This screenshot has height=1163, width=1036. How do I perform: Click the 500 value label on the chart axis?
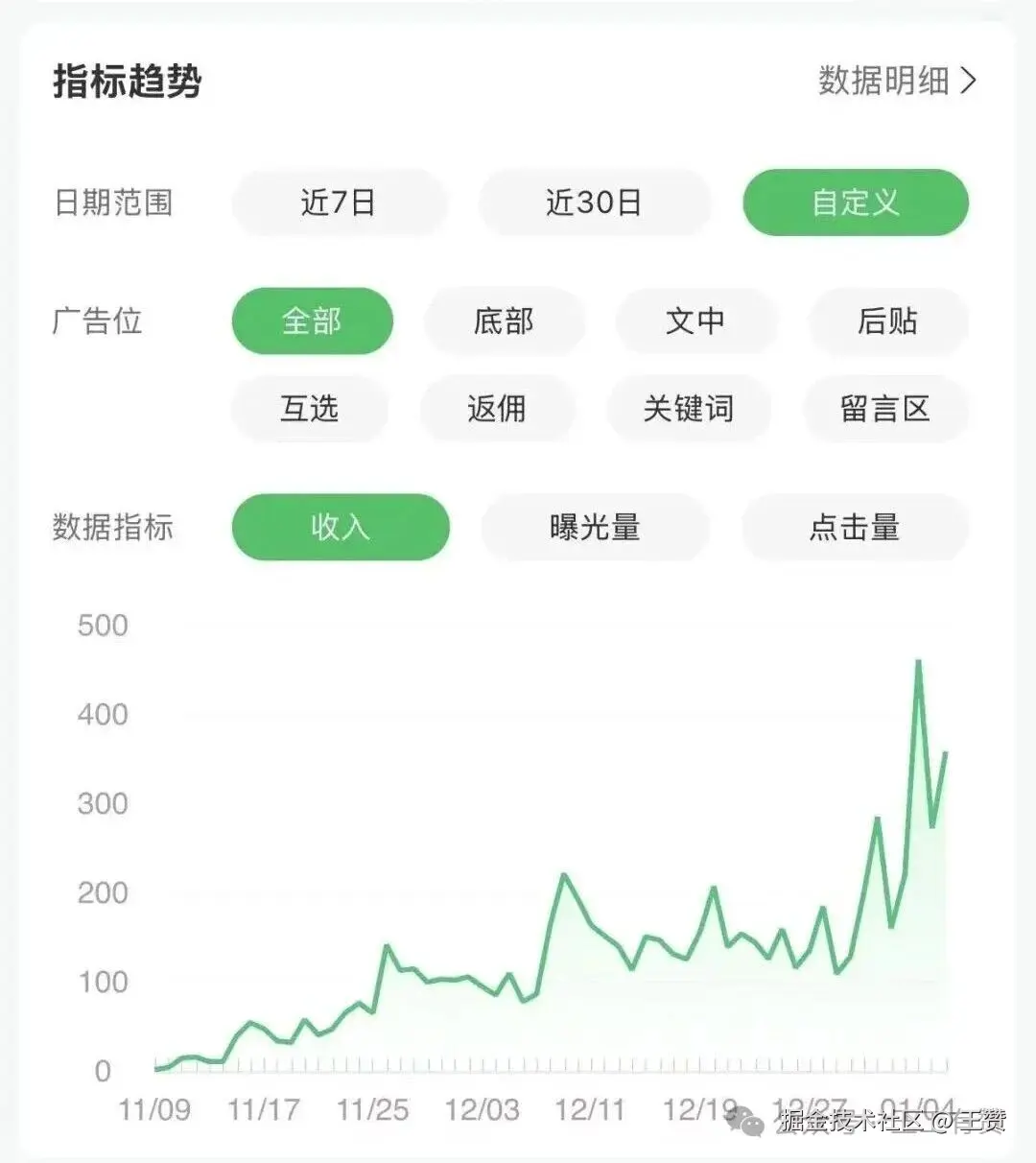[104, 625]
